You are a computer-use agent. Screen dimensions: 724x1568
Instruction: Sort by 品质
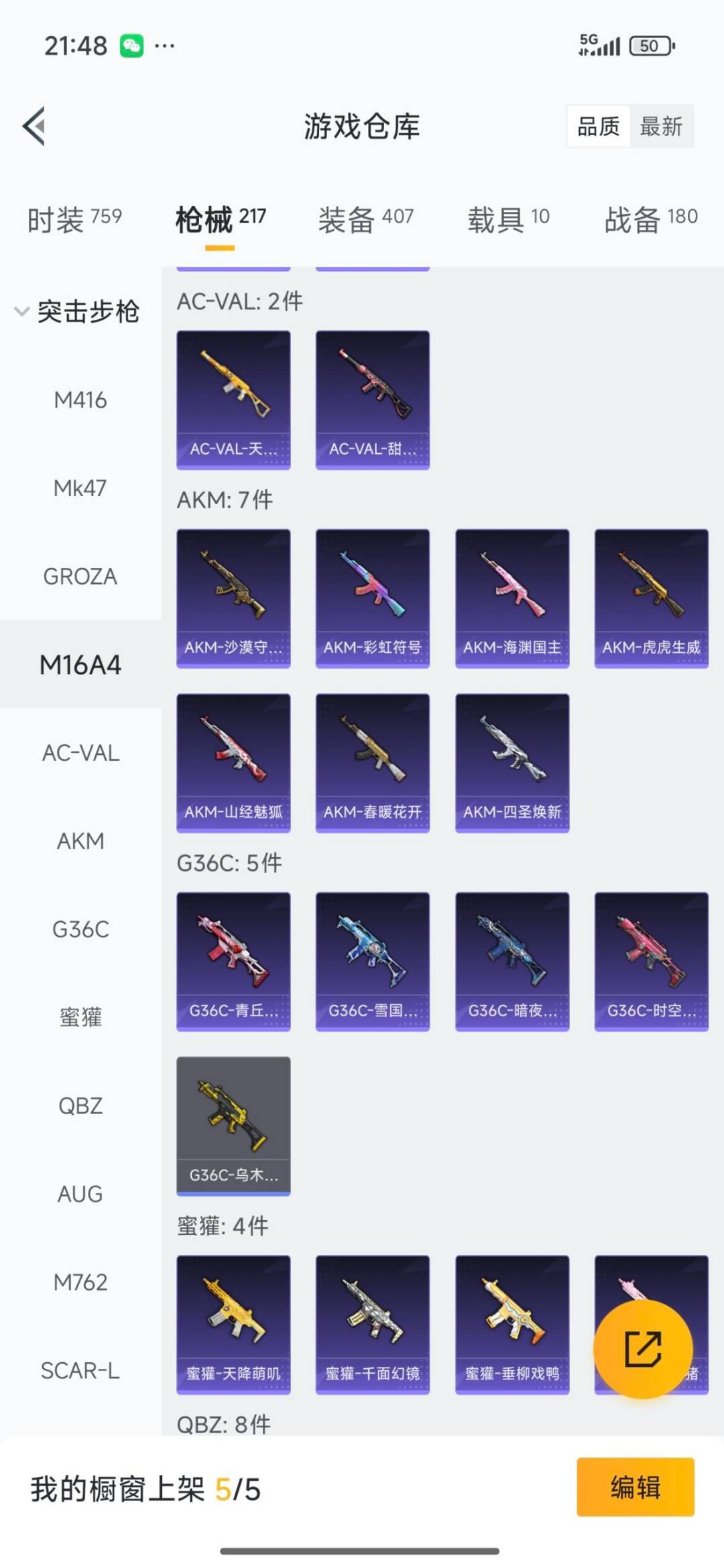[598, 126]
